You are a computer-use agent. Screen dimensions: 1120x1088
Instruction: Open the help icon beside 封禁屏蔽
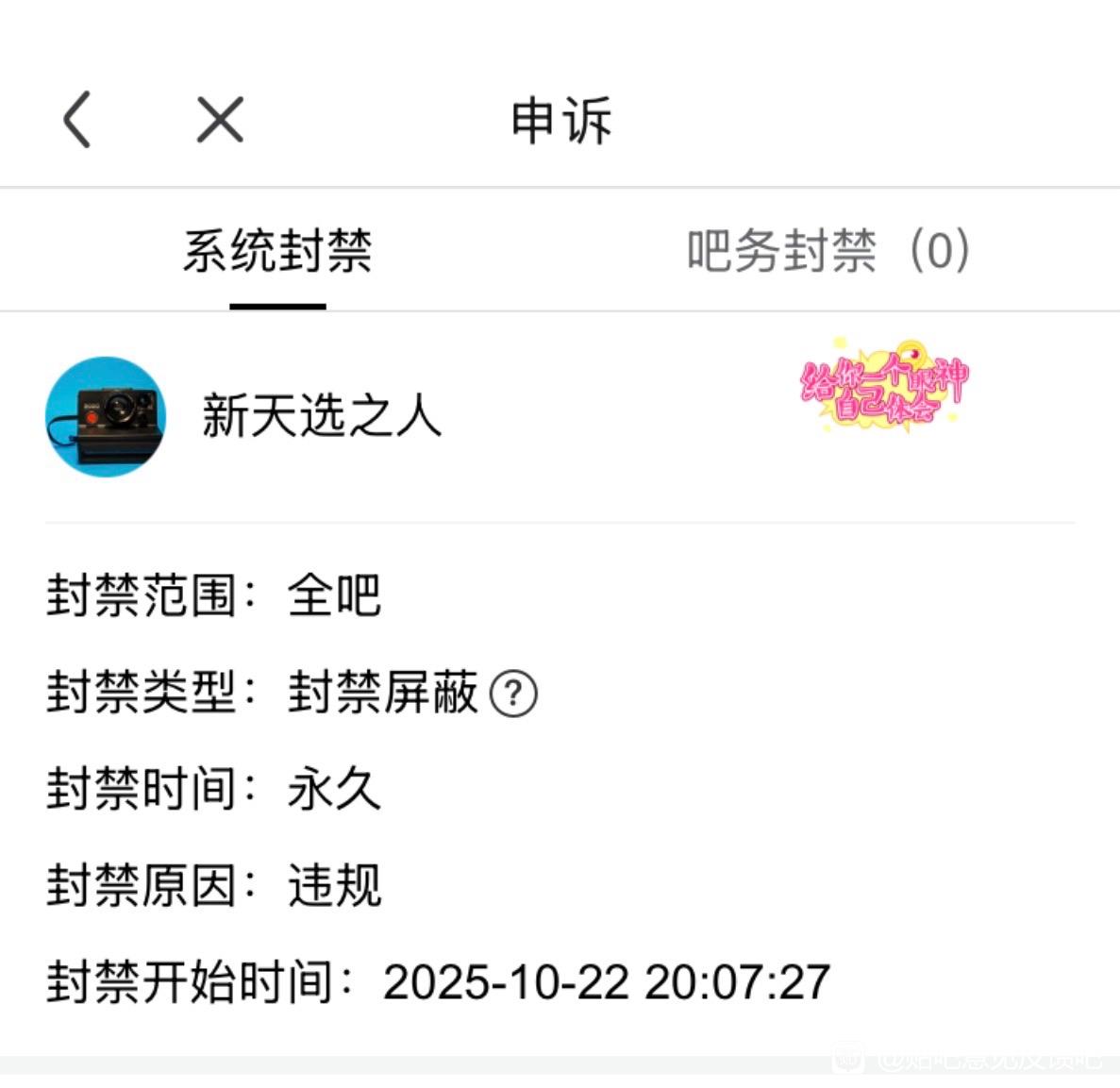[x=513, y=694]
